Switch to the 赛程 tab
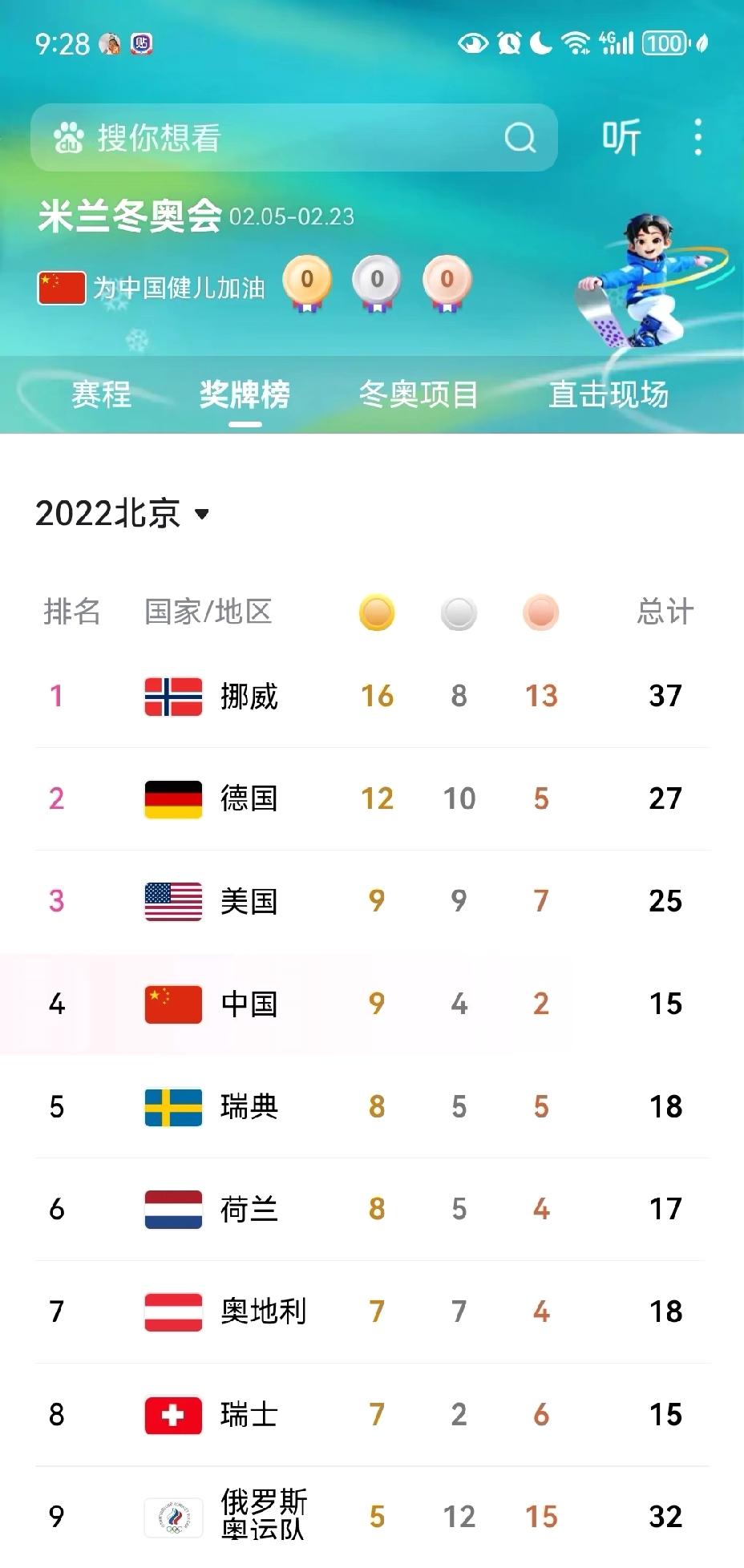Image resolution: width=744 pixels, height=1568 pixels. point(99,394)
